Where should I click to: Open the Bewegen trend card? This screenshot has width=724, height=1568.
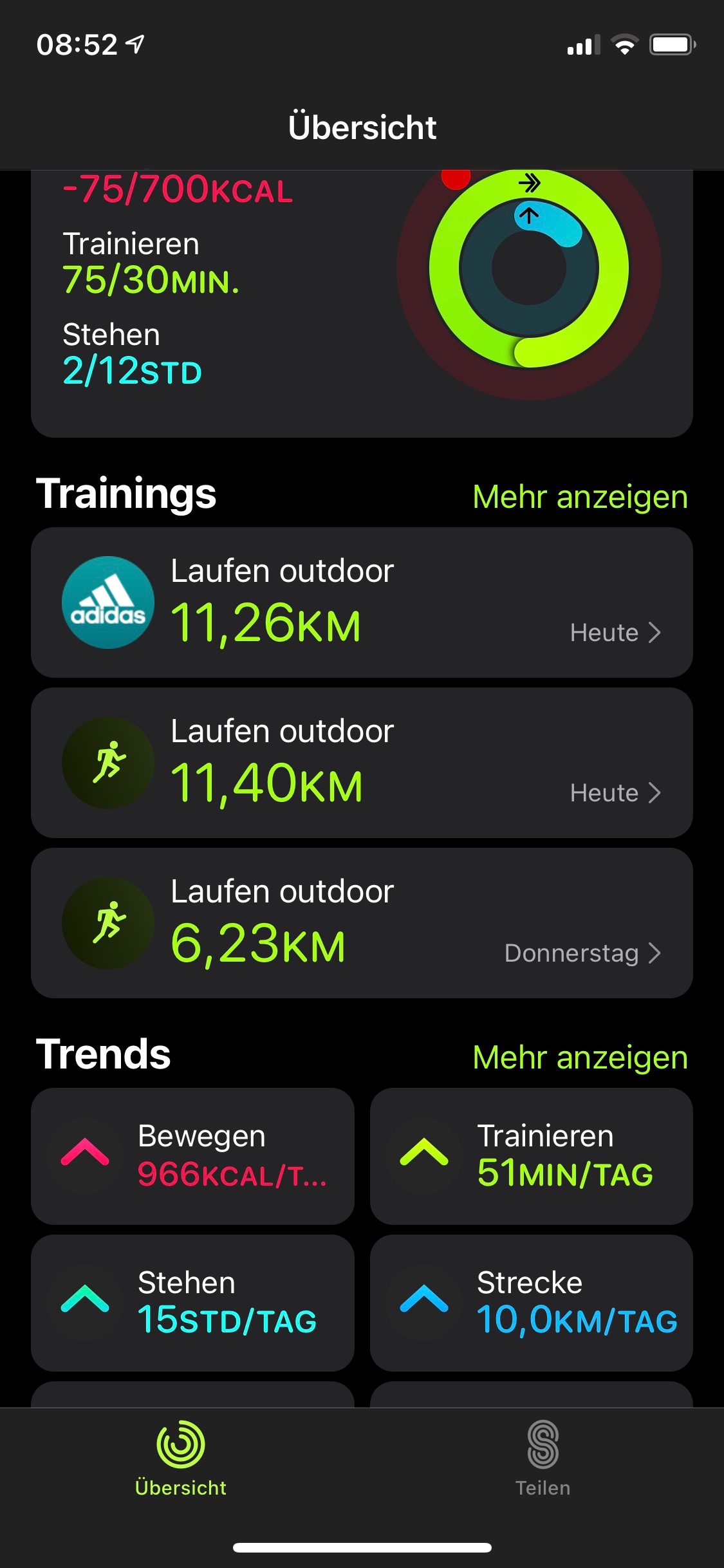click(x=192, y=1156)
